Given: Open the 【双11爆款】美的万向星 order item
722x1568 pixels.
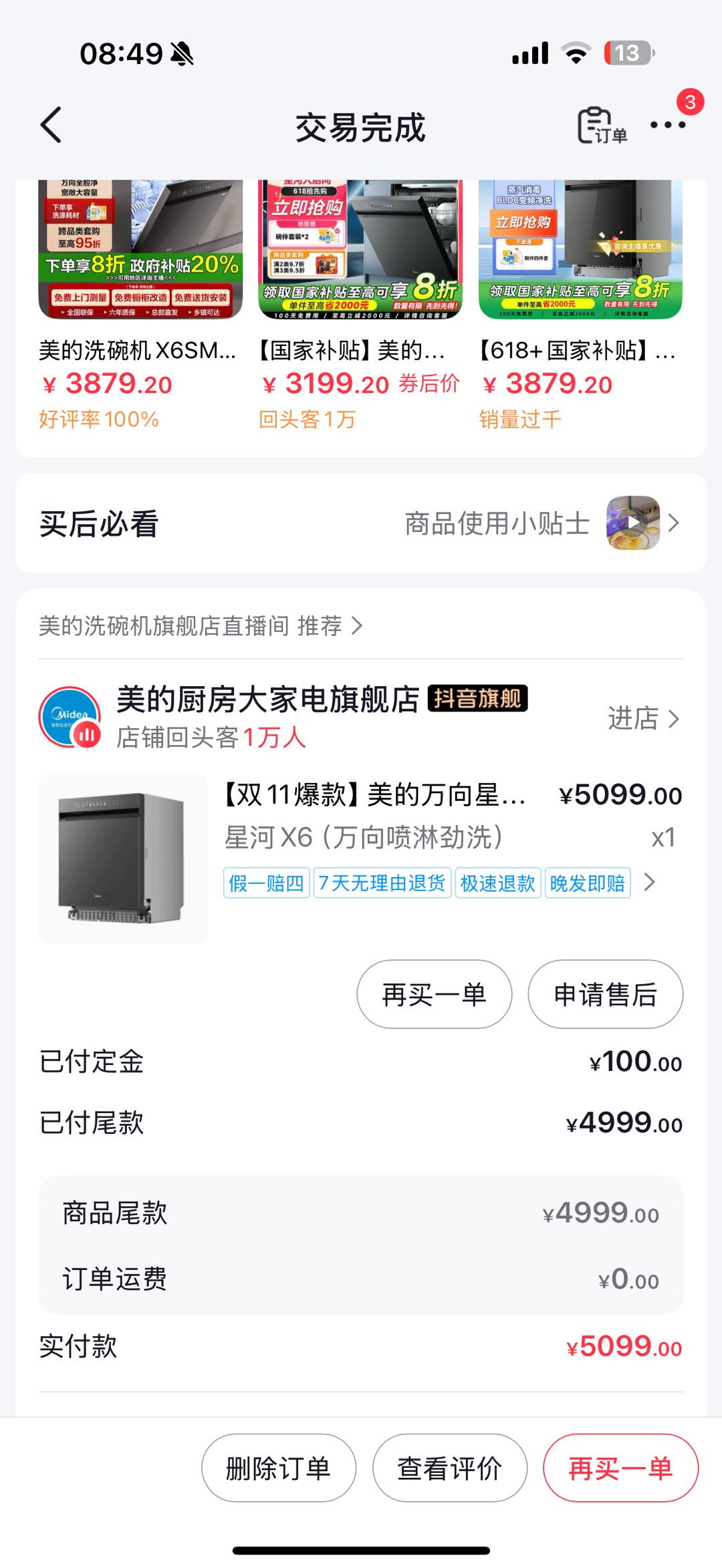Looking at the screenshot, I should [374, 795].
